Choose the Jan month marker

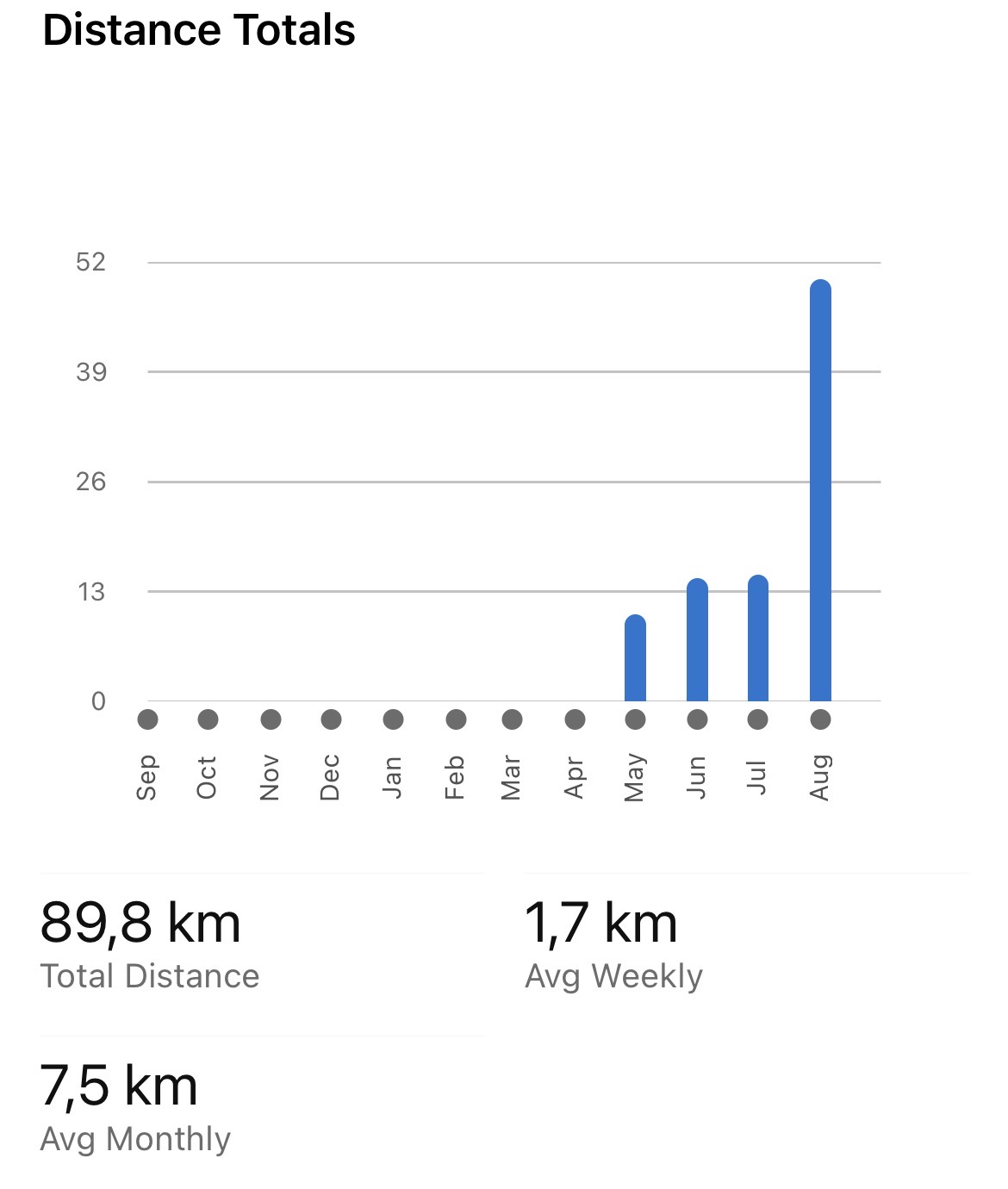[393, 719]
